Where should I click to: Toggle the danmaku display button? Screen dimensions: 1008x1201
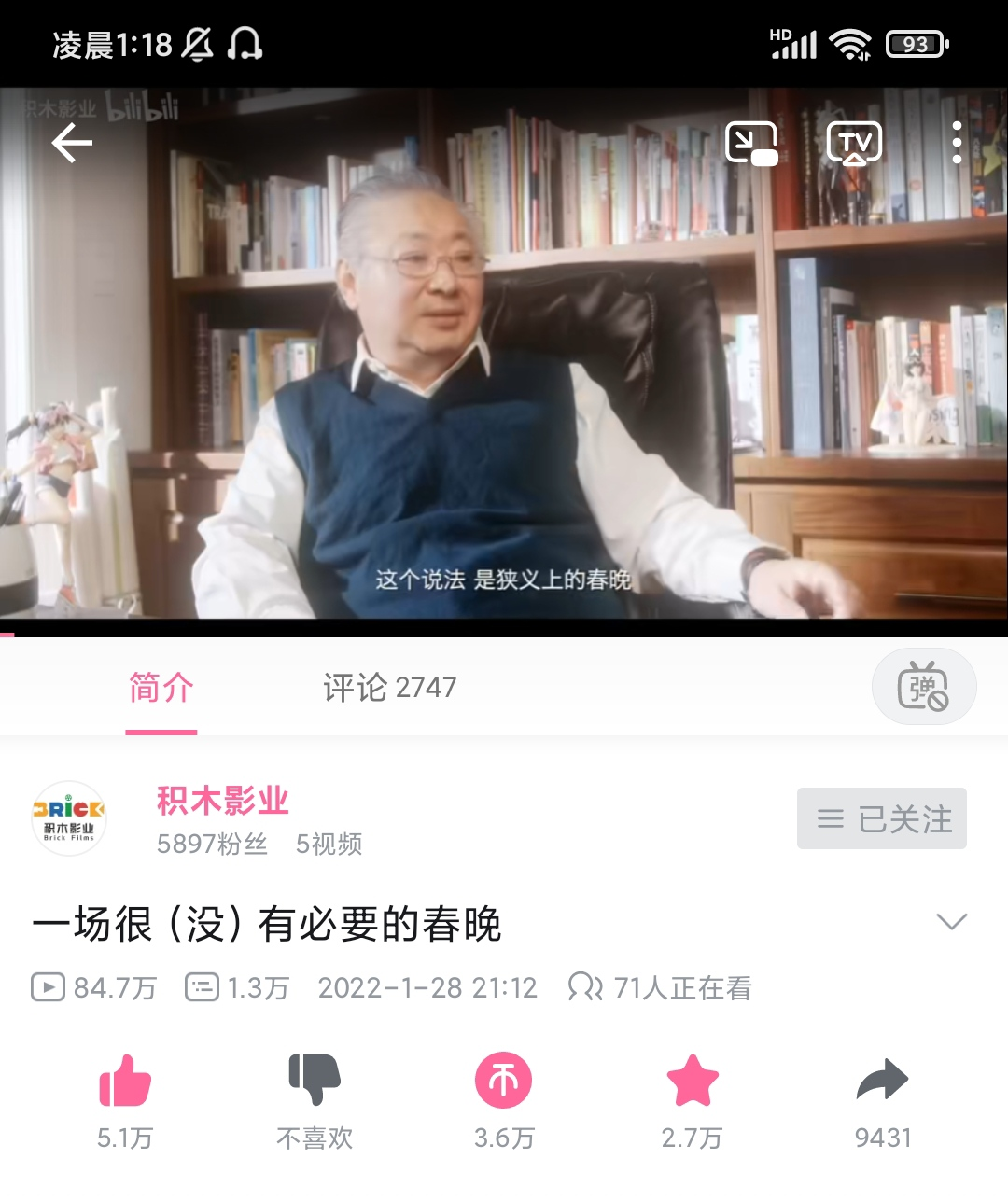click(x=923, y=687)
